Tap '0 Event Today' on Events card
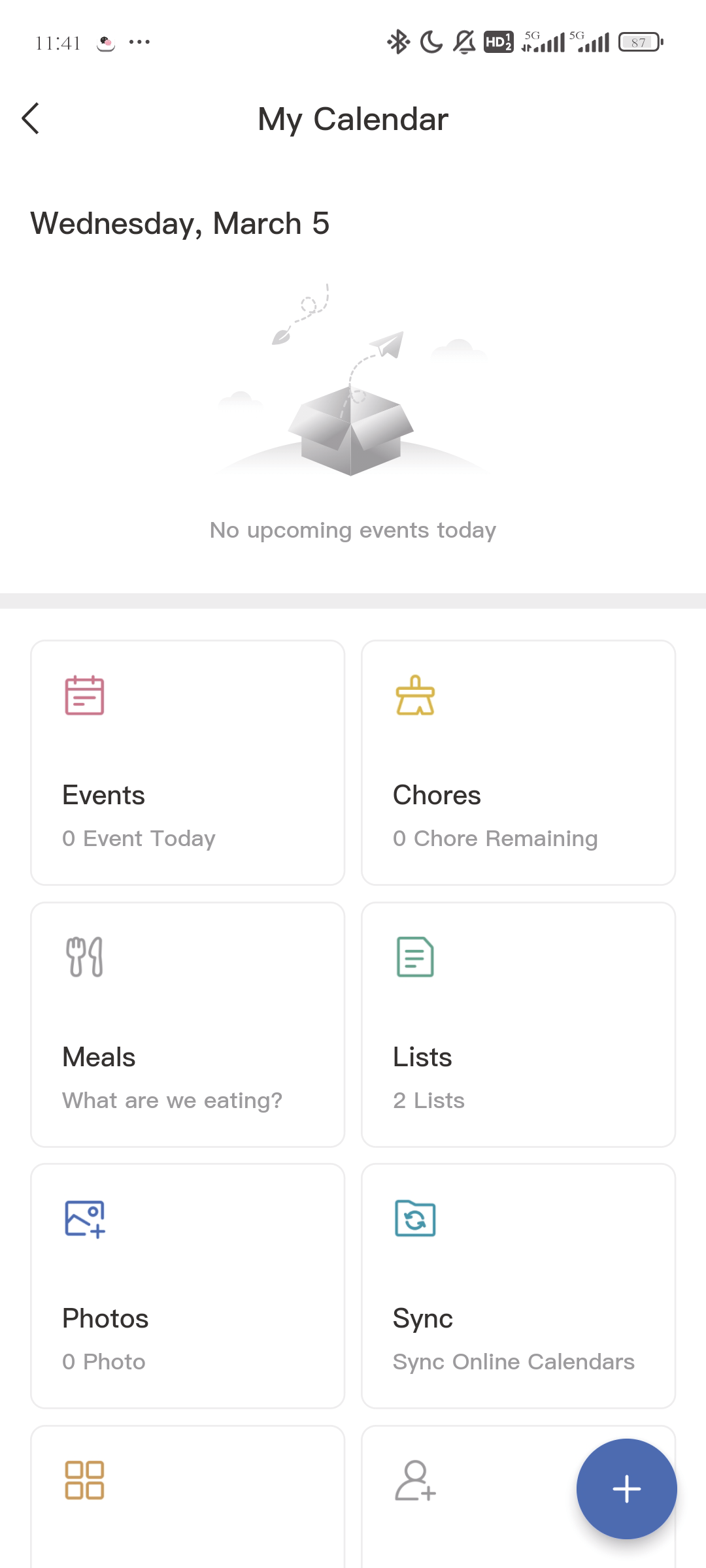This screenshot has width=706, height=1568. point(138,838)
